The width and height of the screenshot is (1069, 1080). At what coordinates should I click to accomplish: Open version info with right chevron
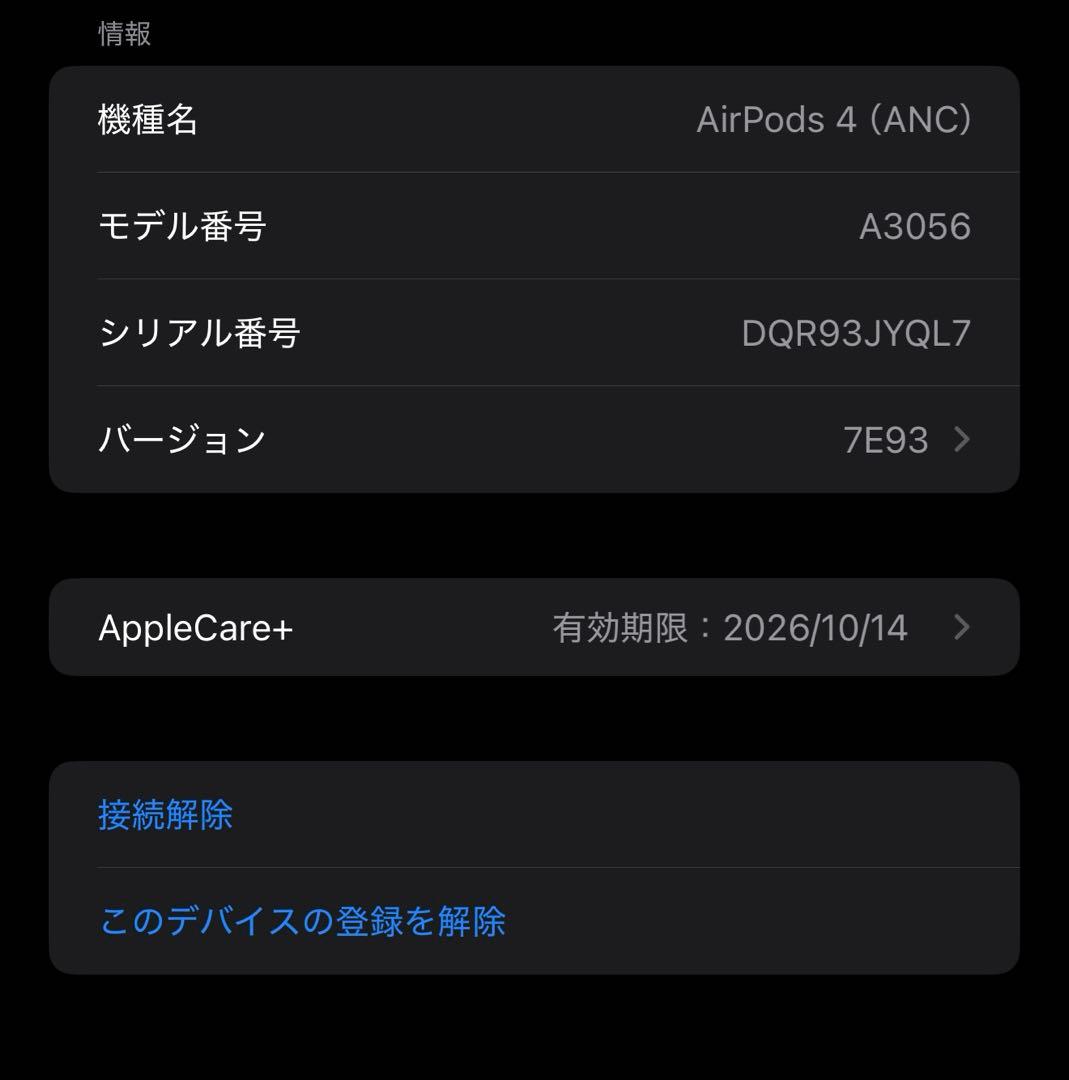(x=961, y=440)
